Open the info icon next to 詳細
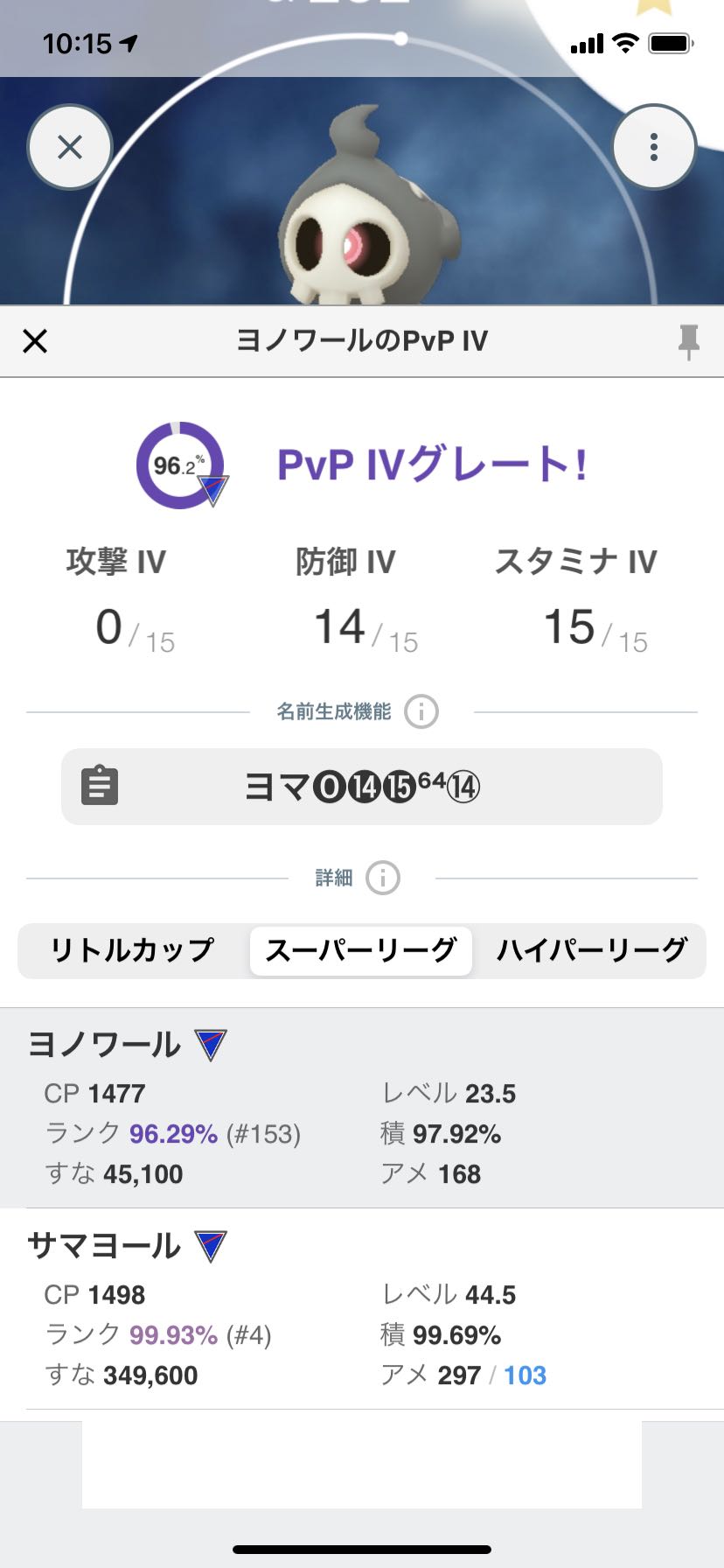724x1568 pixels. tap(382, 878)
